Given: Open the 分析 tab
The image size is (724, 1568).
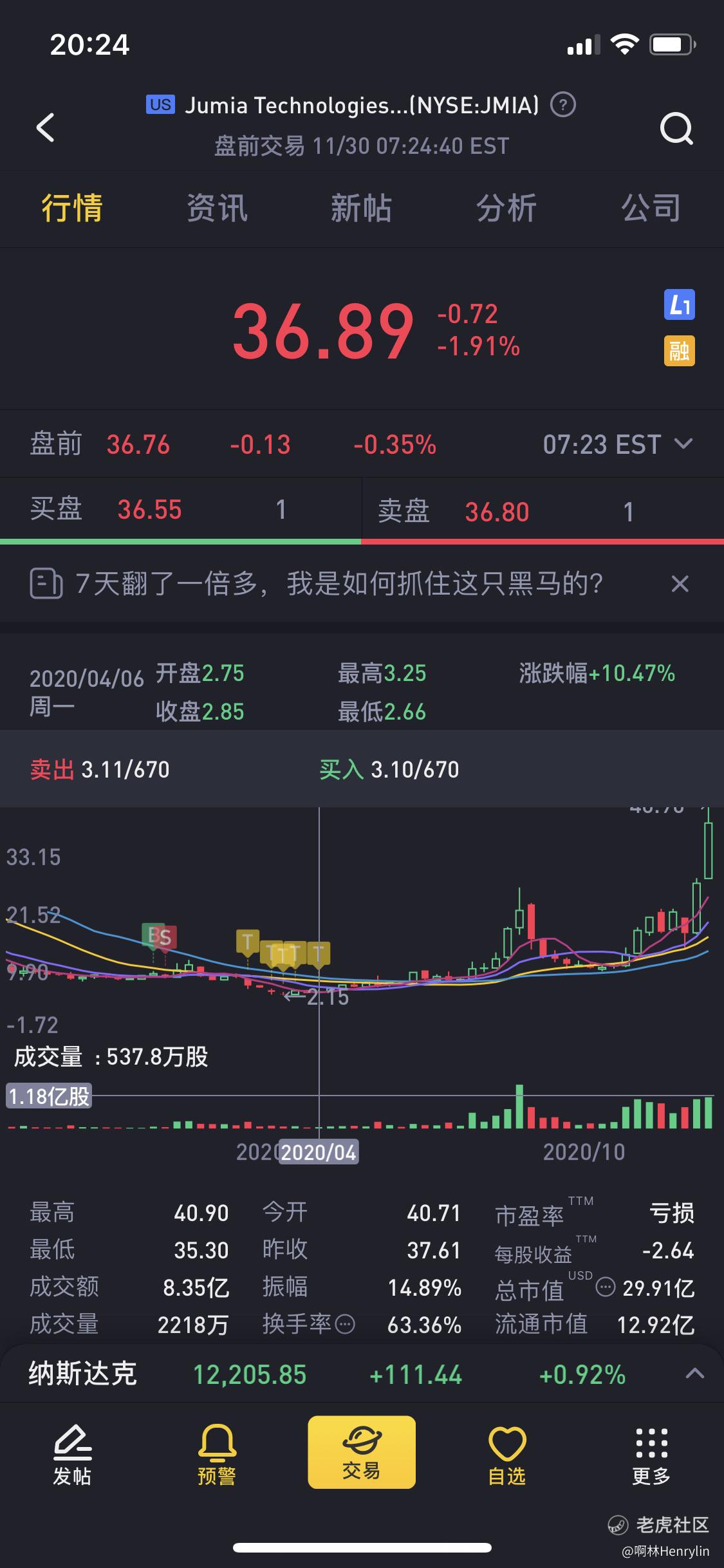Looking at the screenshot, I should (506, 209).
